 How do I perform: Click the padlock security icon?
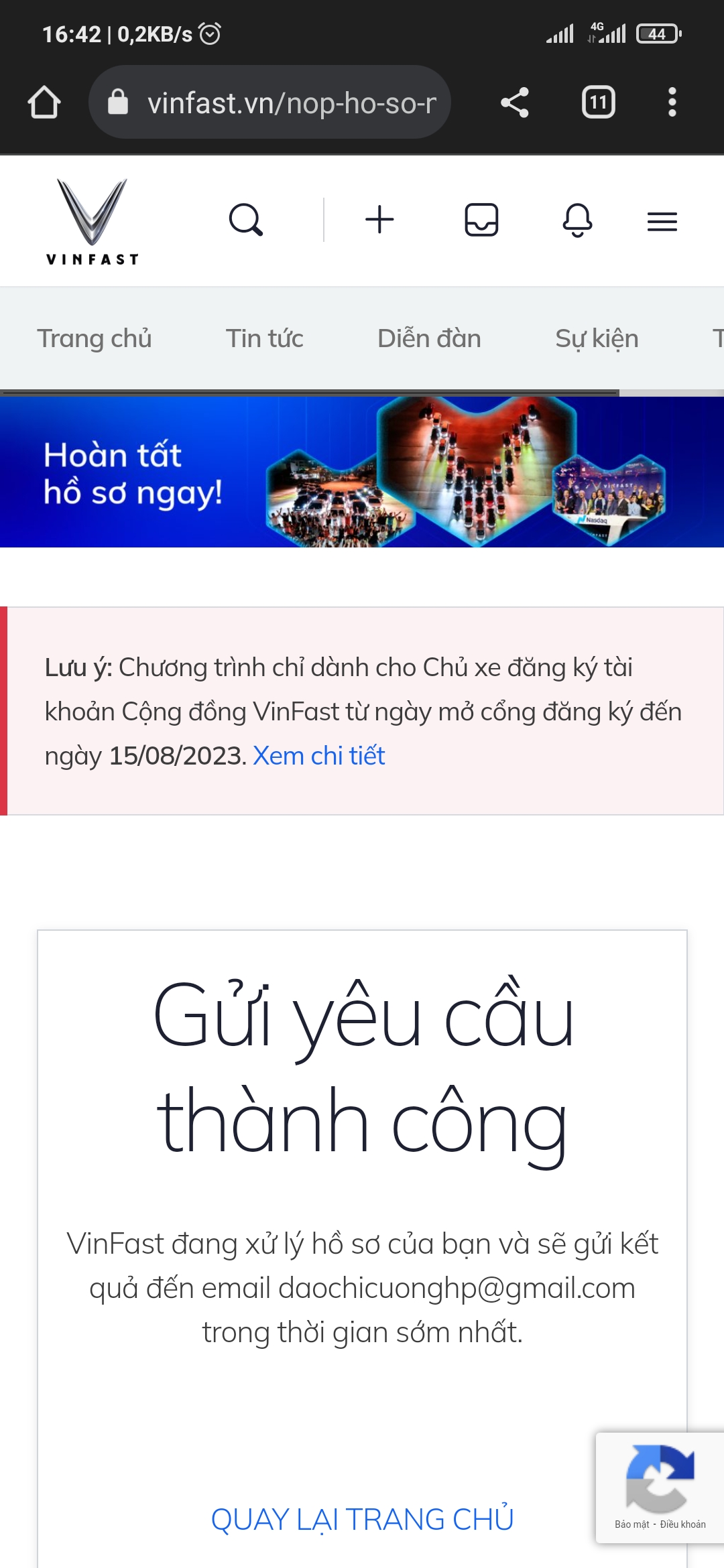[x=118, y=102]
